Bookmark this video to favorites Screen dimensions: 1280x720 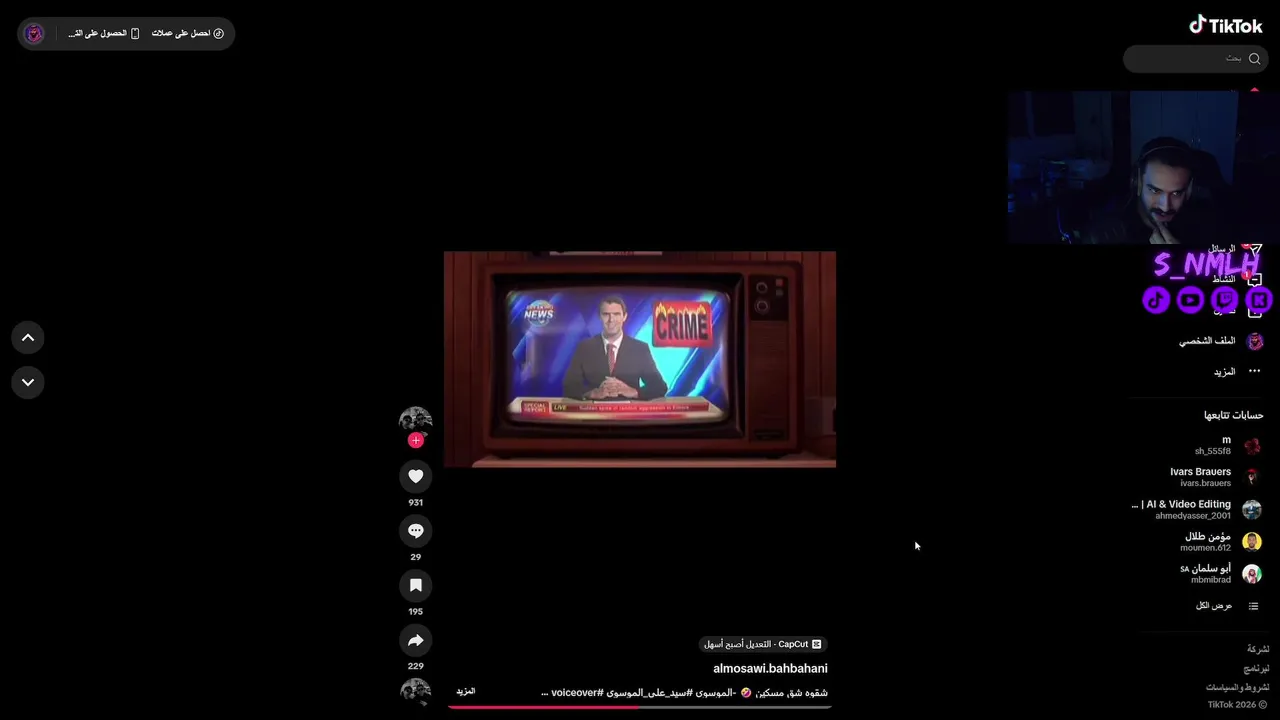coord(416,586)
